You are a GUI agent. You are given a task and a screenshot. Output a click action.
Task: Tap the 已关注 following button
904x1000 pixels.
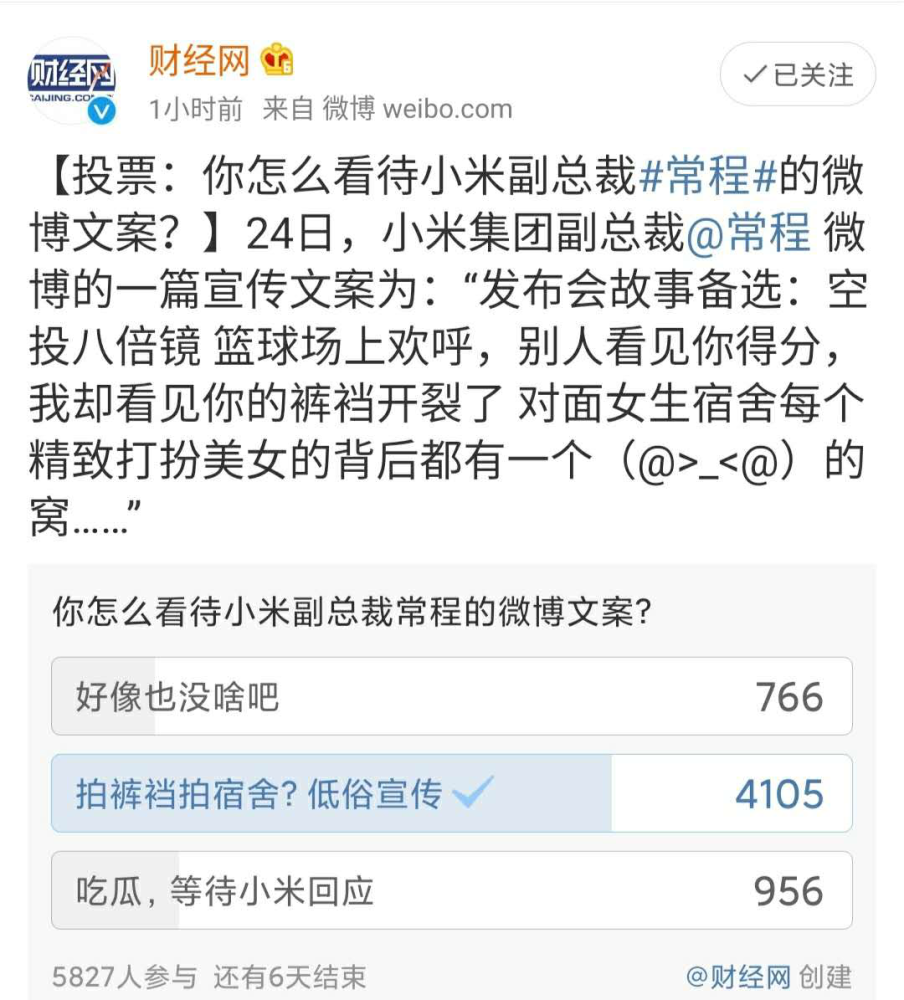point(797,75)
